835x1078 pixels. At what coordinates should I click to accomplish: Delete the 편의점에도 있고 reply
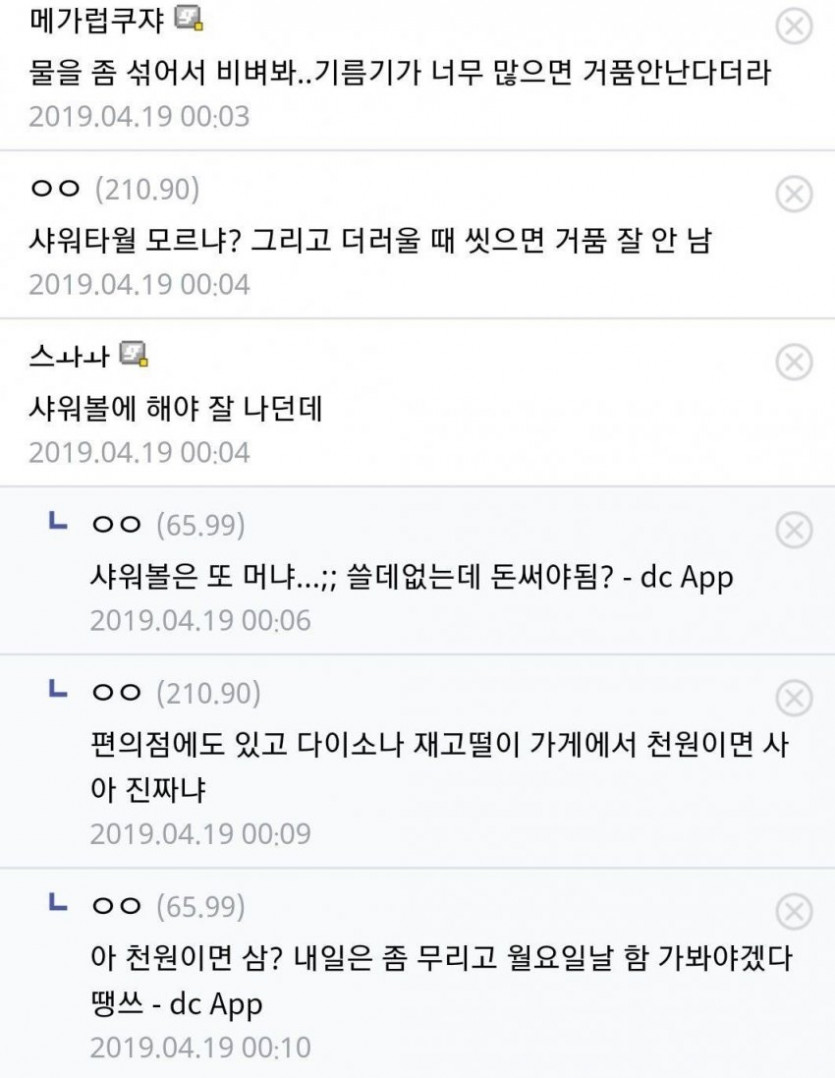point(794,698)
